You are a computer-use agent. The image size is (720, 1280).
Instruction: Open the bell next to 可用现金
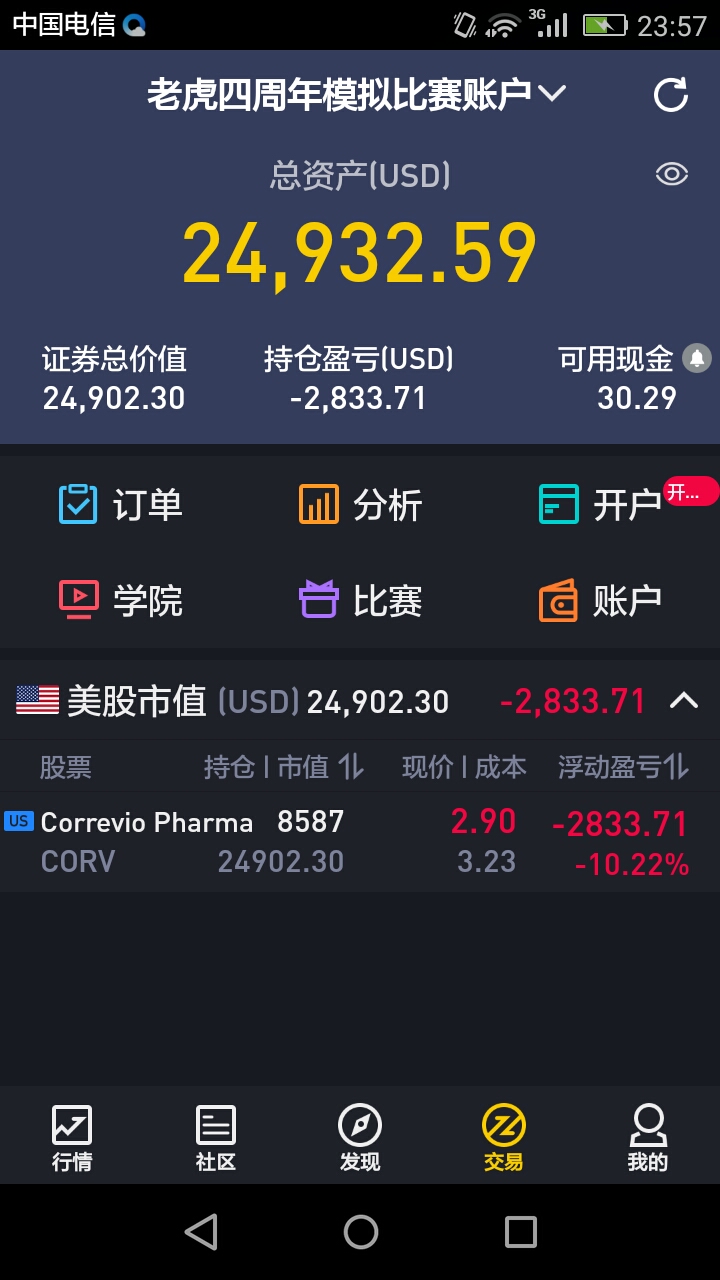click(x=697, y=357)
